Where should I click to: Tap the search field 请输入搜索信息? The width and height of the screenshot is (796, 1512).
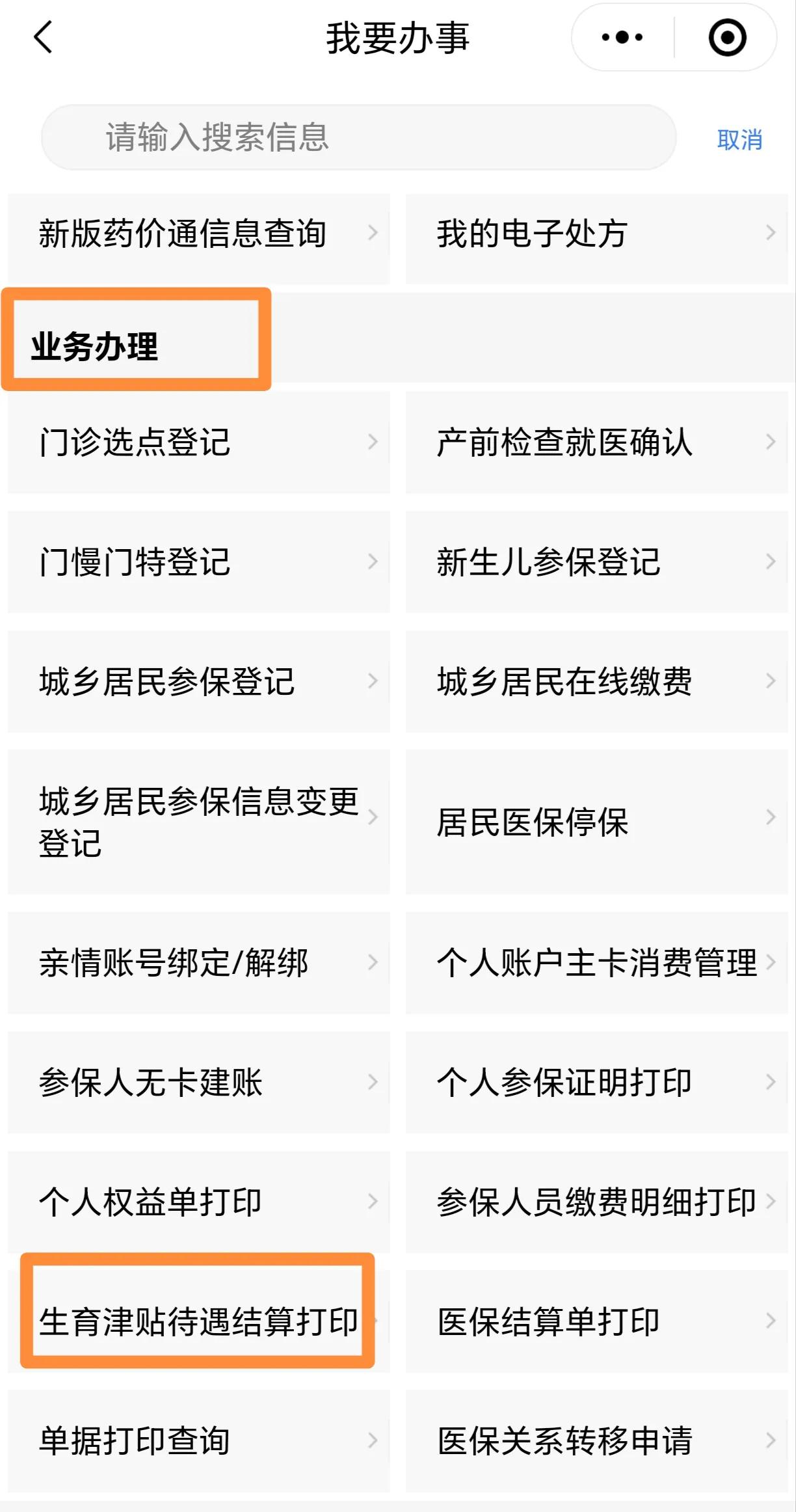[358, 137]
